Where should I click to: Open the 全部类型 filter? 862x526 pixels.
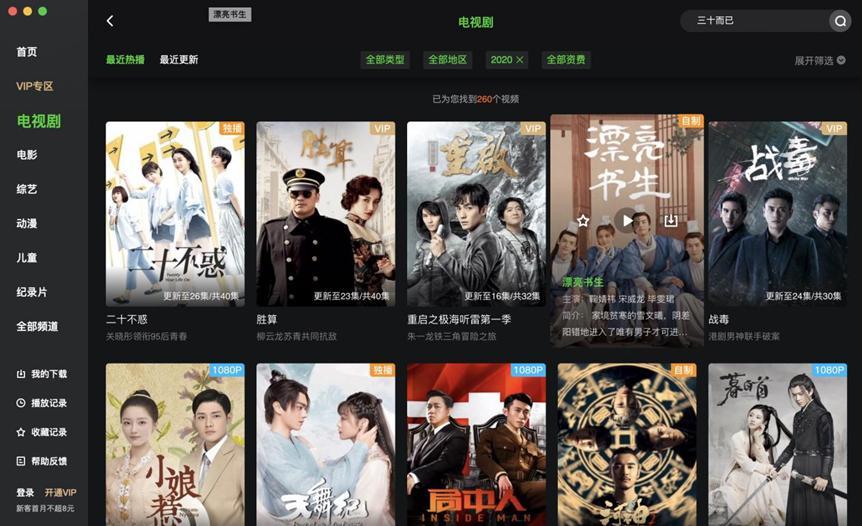pyautogui.click(x=385, y=60)
